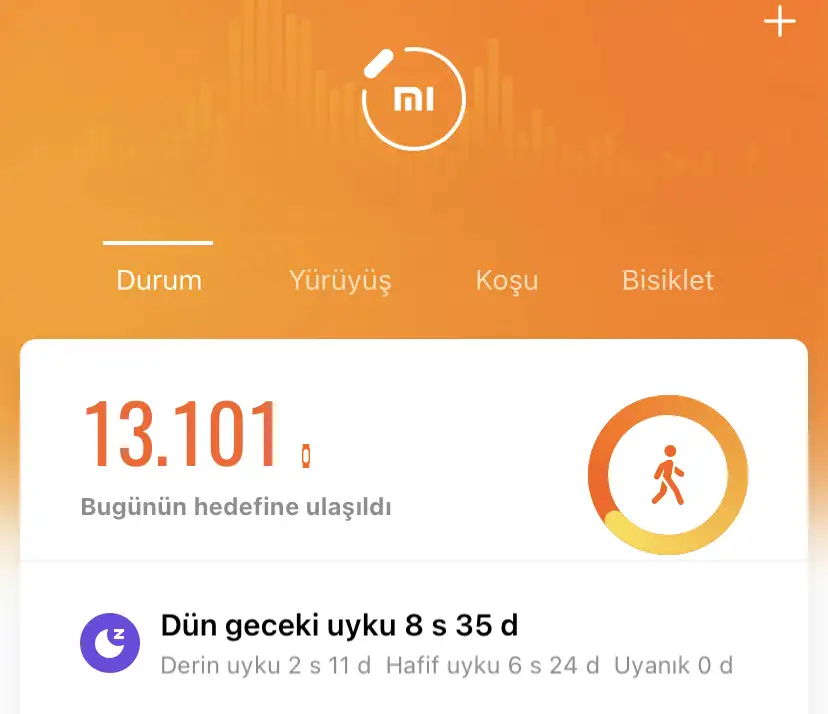Switch to the Yürüyüş tab
Viewport: 828px width, 714px height.
(x=340, y=280)
